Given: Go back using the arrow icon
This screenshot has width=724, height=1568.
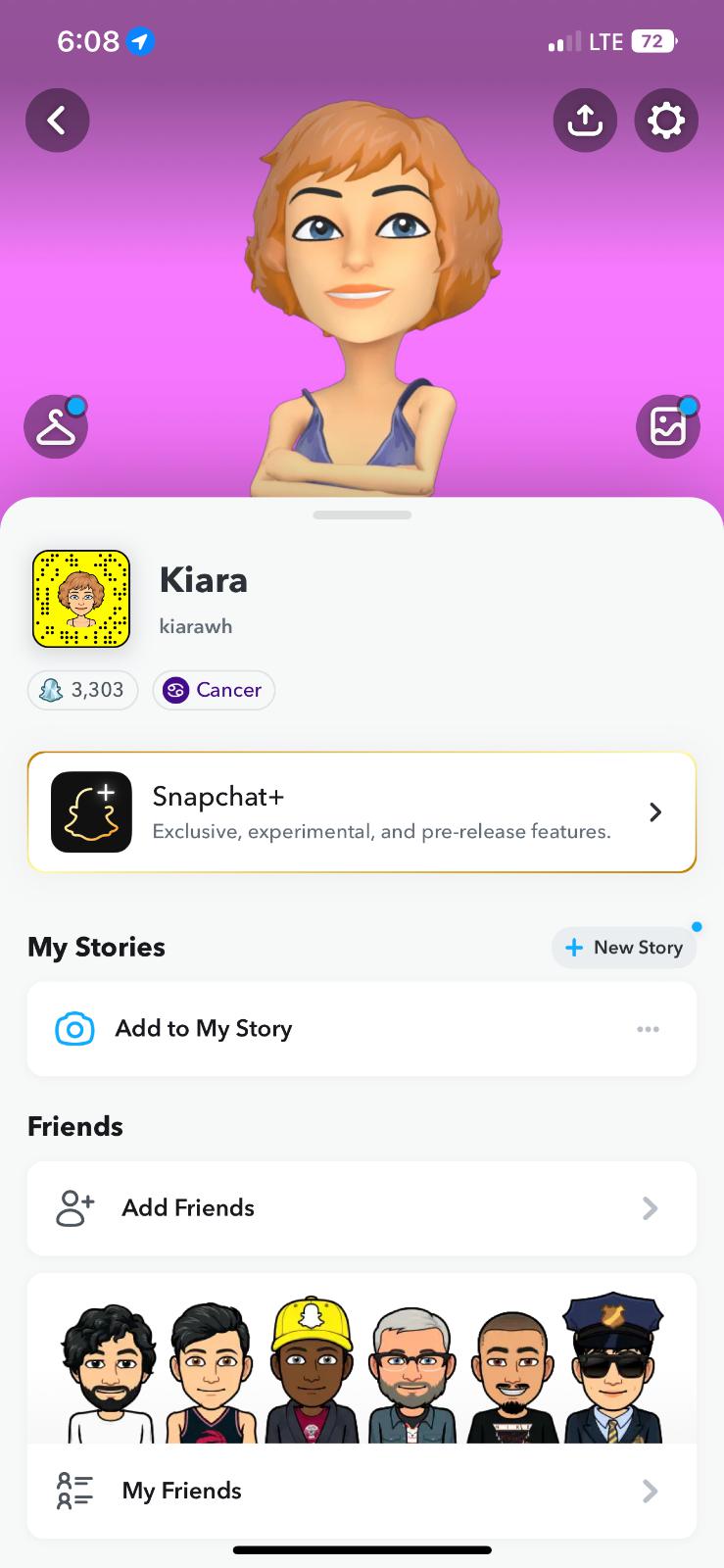Looking at the screenshot, I should tap(57, 121).
